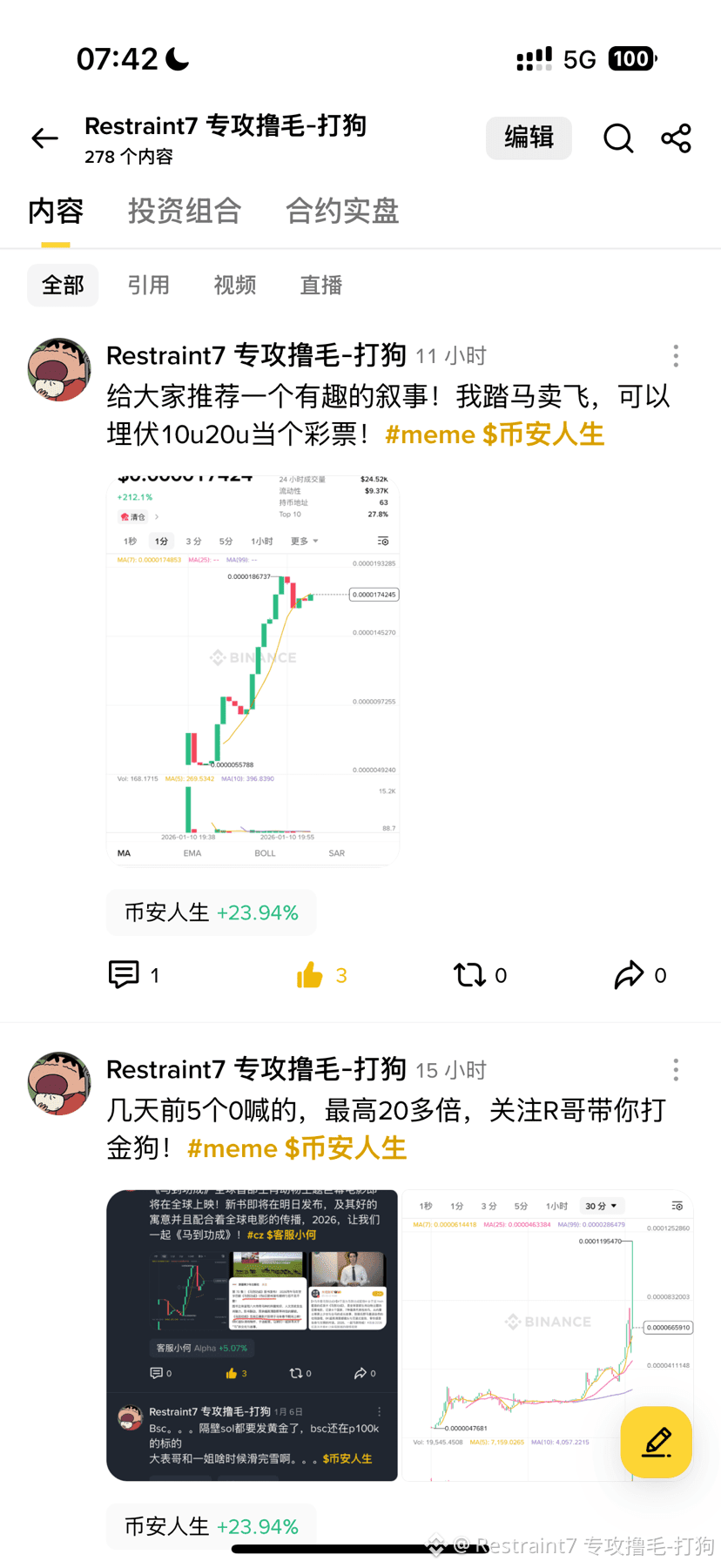
Task: Open search via magnifier icon
Action: pos(618,138)
